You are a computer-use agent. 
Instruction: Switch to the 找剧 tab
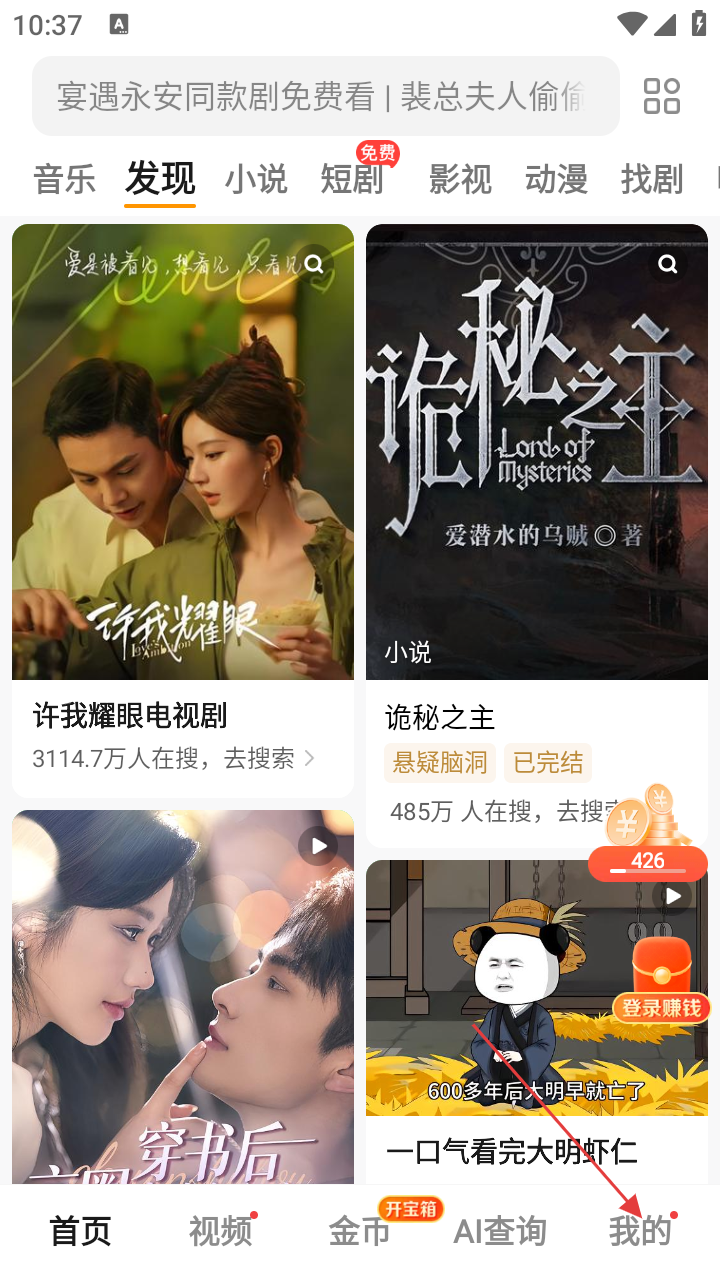652,179
